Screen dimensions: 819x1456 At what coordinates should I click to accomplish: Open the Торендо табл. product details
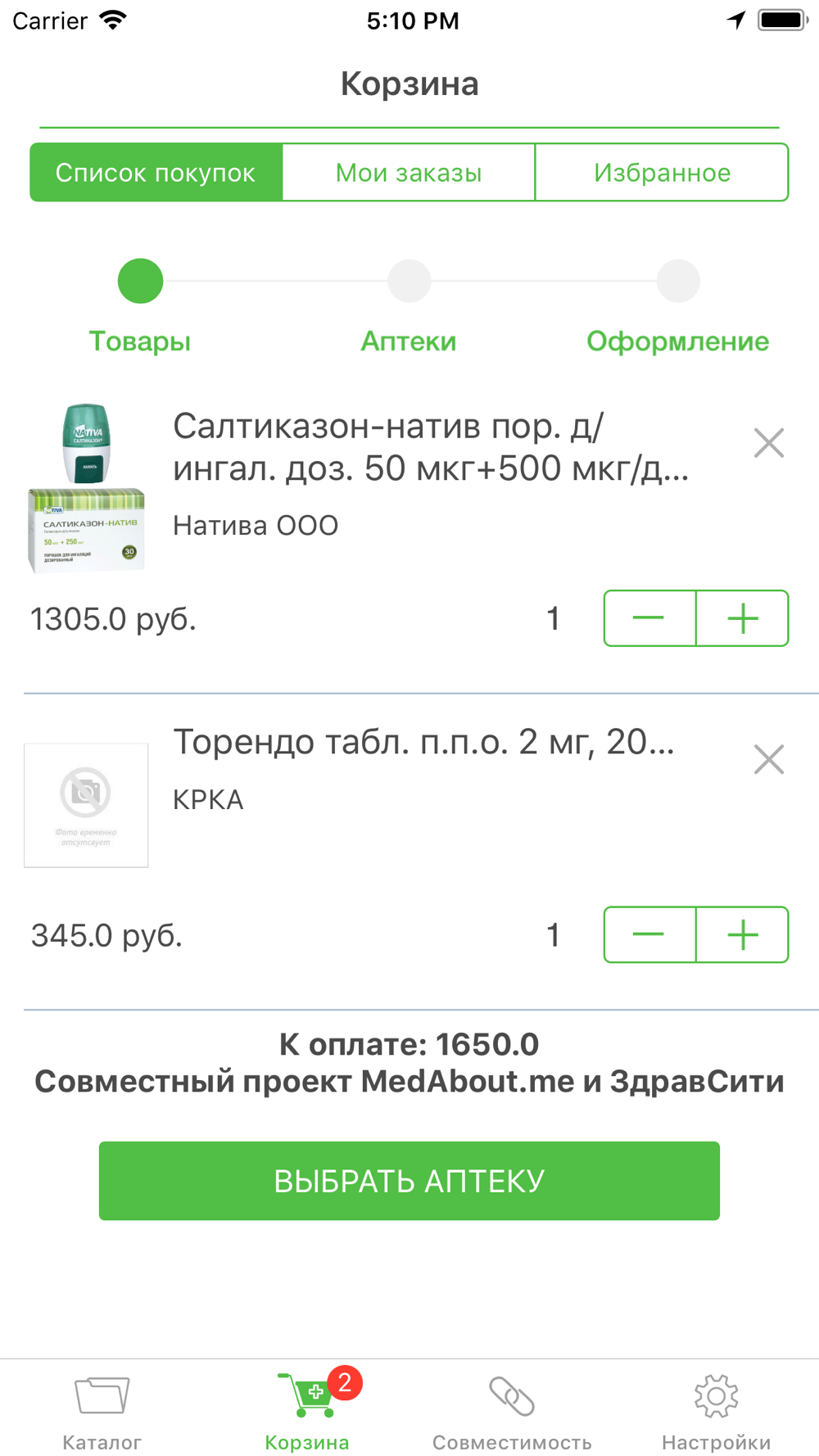423,742
